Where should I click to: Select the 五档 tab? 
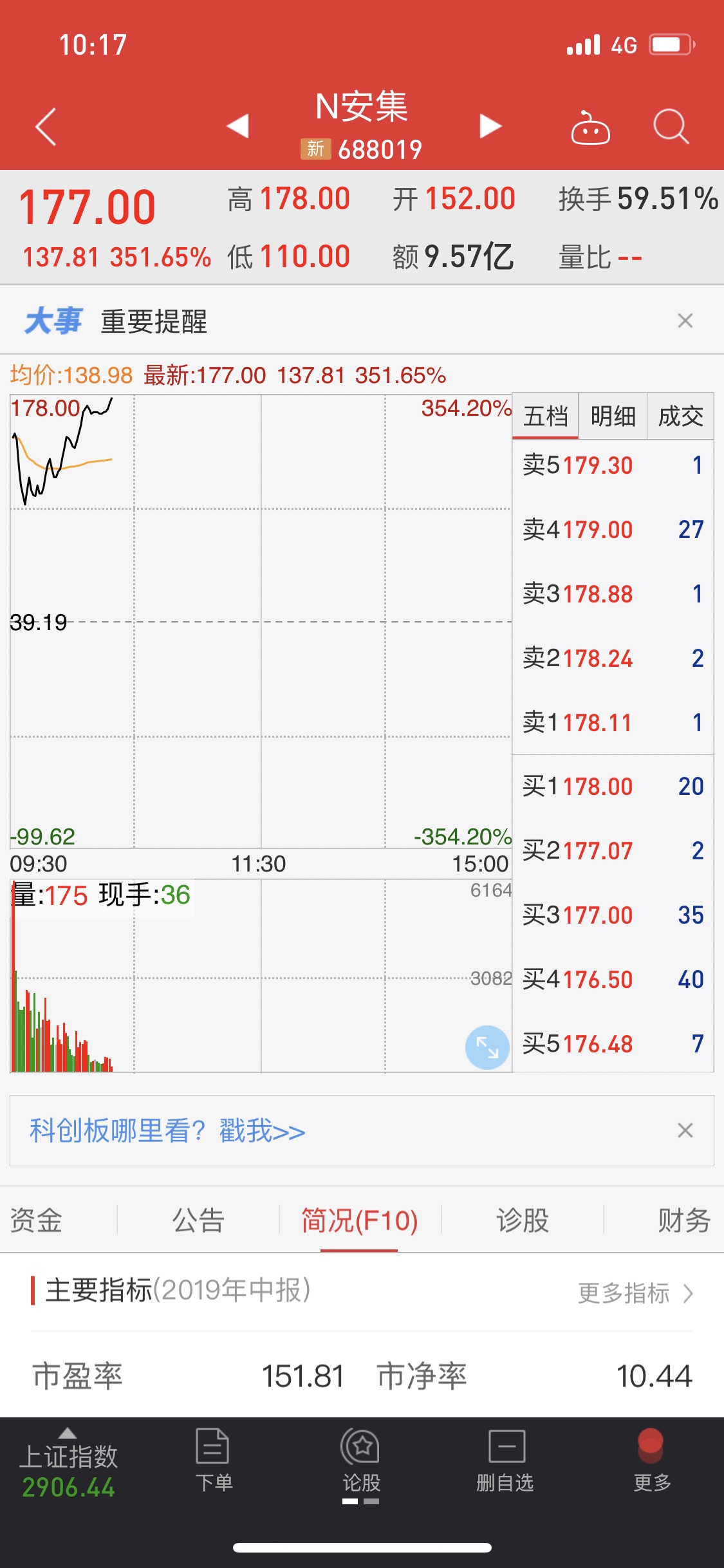coord(545,416)
